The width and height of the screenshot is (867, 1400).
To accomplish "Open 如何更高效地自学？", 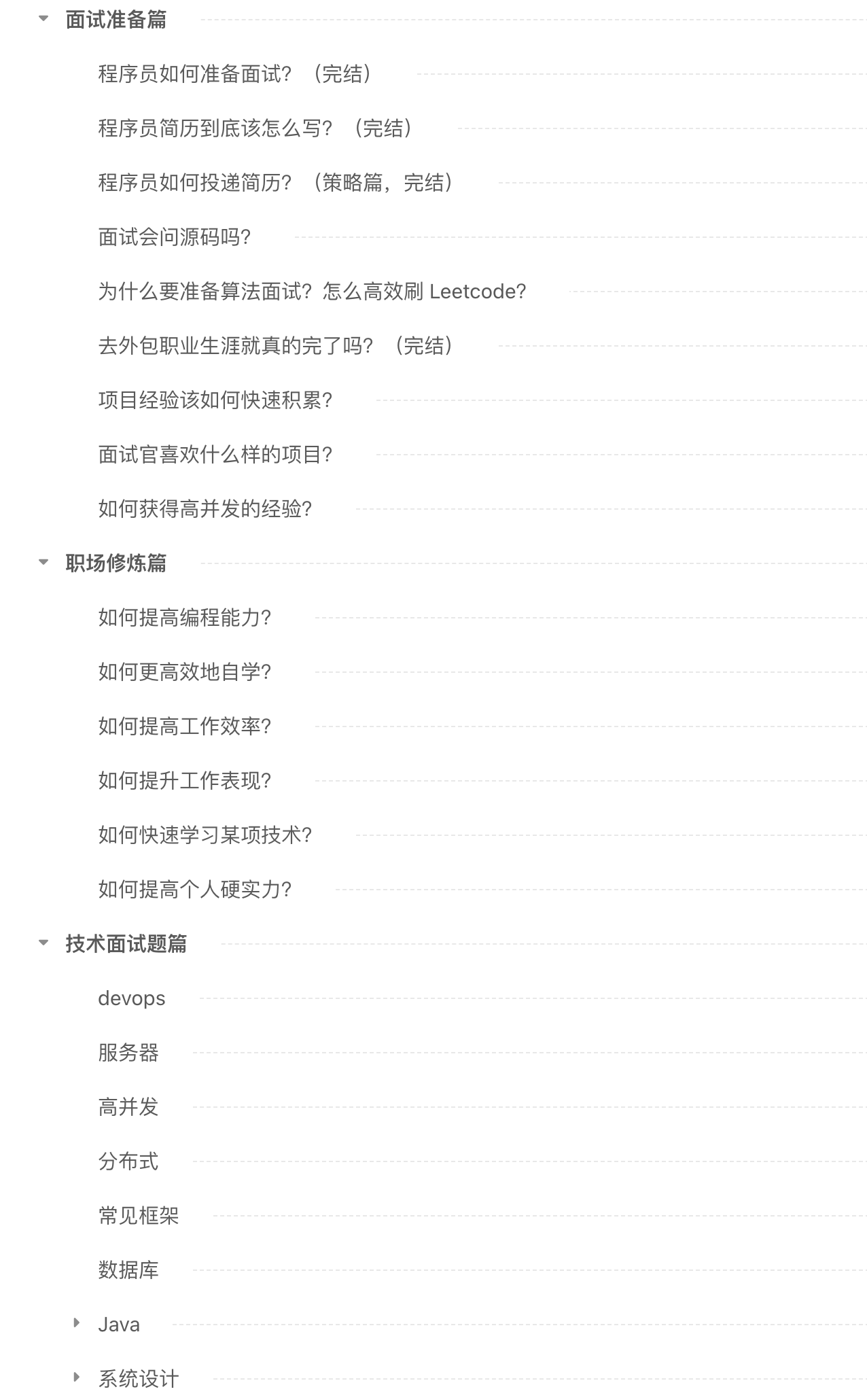I will 185,671.
